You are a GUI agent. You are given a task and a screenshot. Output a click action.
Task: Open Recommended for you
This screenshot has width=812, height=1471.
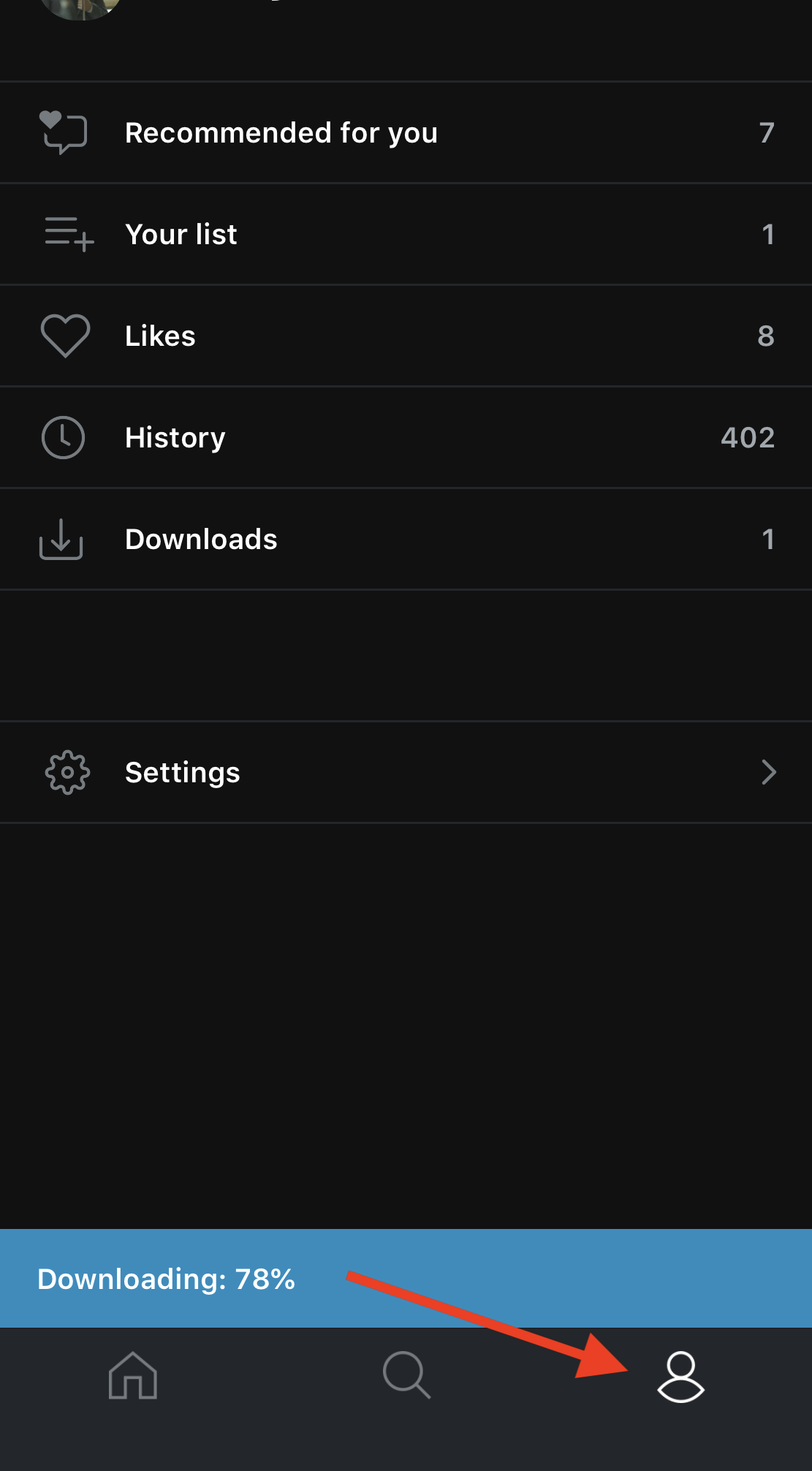point(406,132)
